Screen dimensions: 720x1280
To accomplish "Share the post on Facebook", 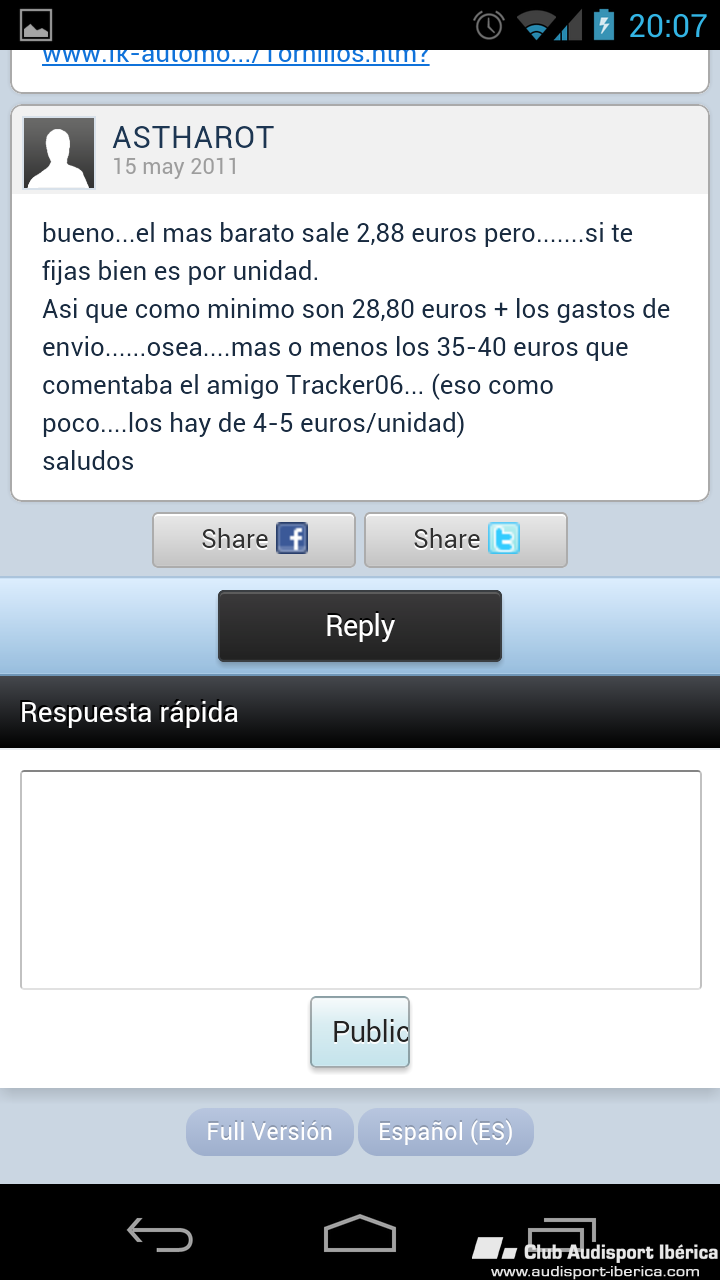I will (254, 540).
